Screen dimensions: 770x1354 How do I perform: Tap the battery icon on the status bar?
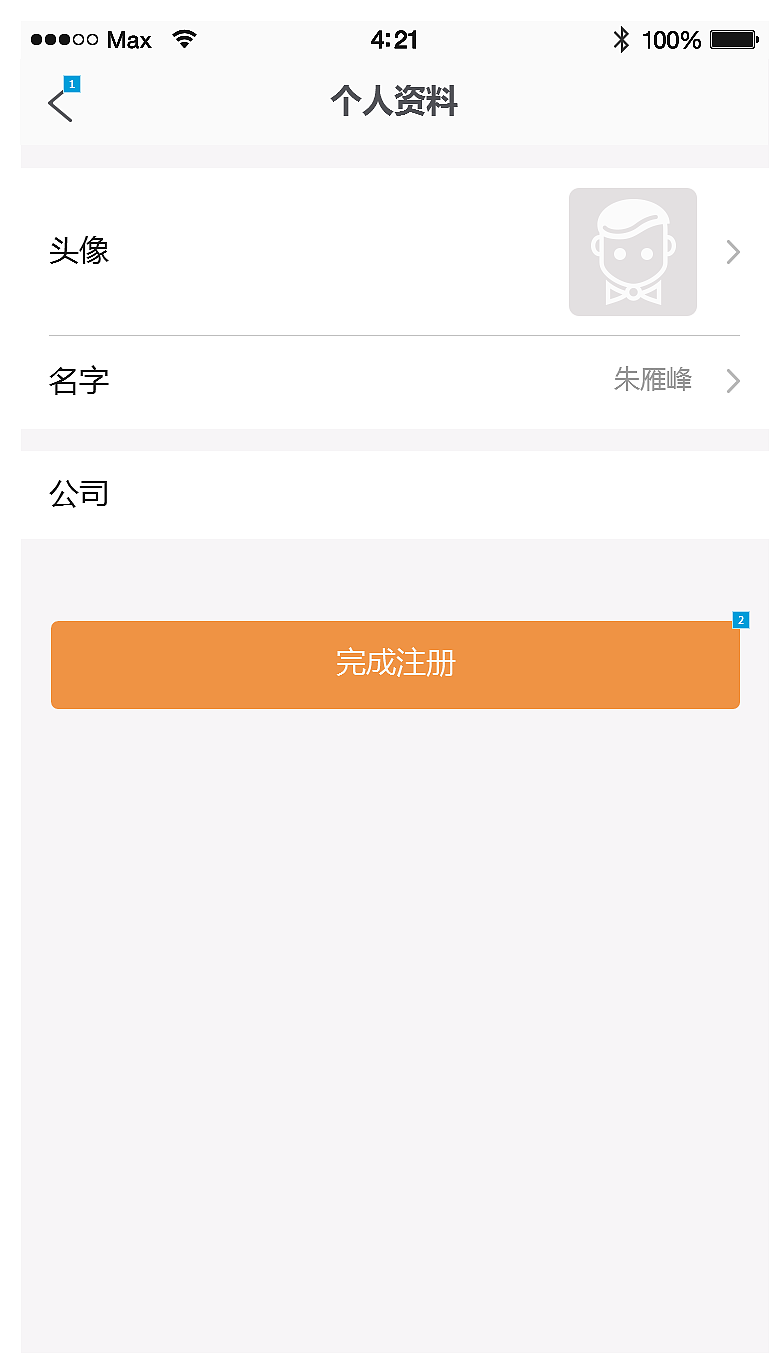731,39
